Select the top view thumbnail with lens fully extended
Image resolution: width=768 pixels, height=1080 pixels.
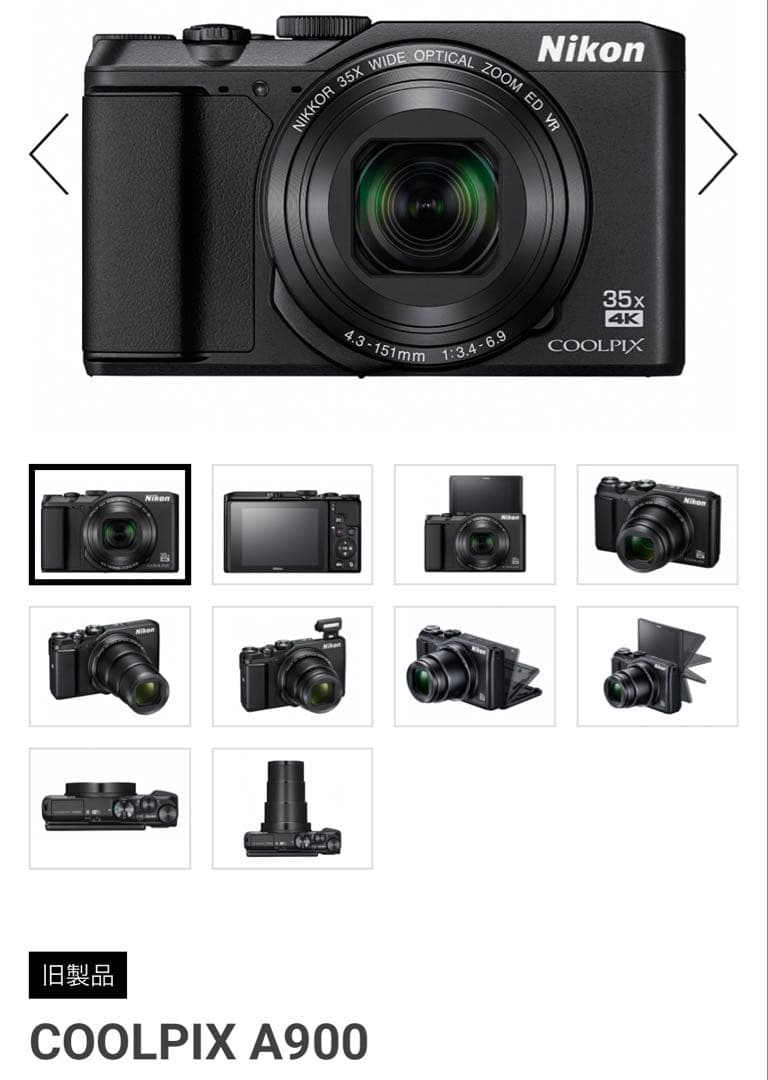point(292,808)
